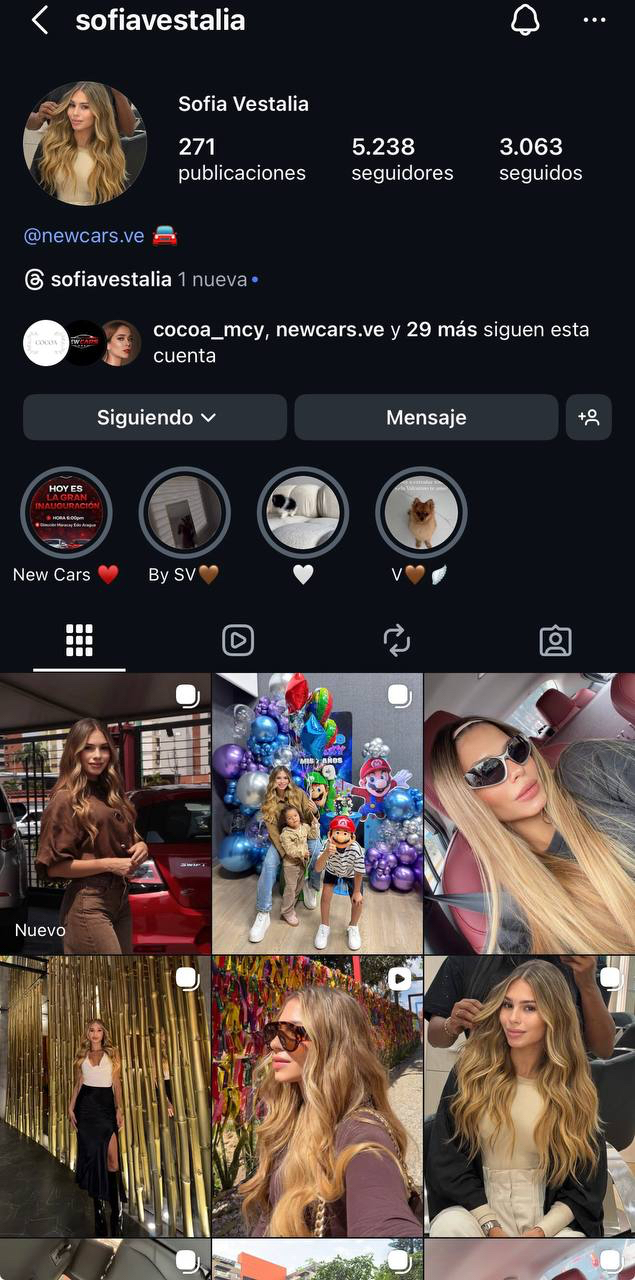Image resolution: width=635 pixels, height=1280 pixels.
Task: Open the seguidores list
Action: tap(402, 159)
